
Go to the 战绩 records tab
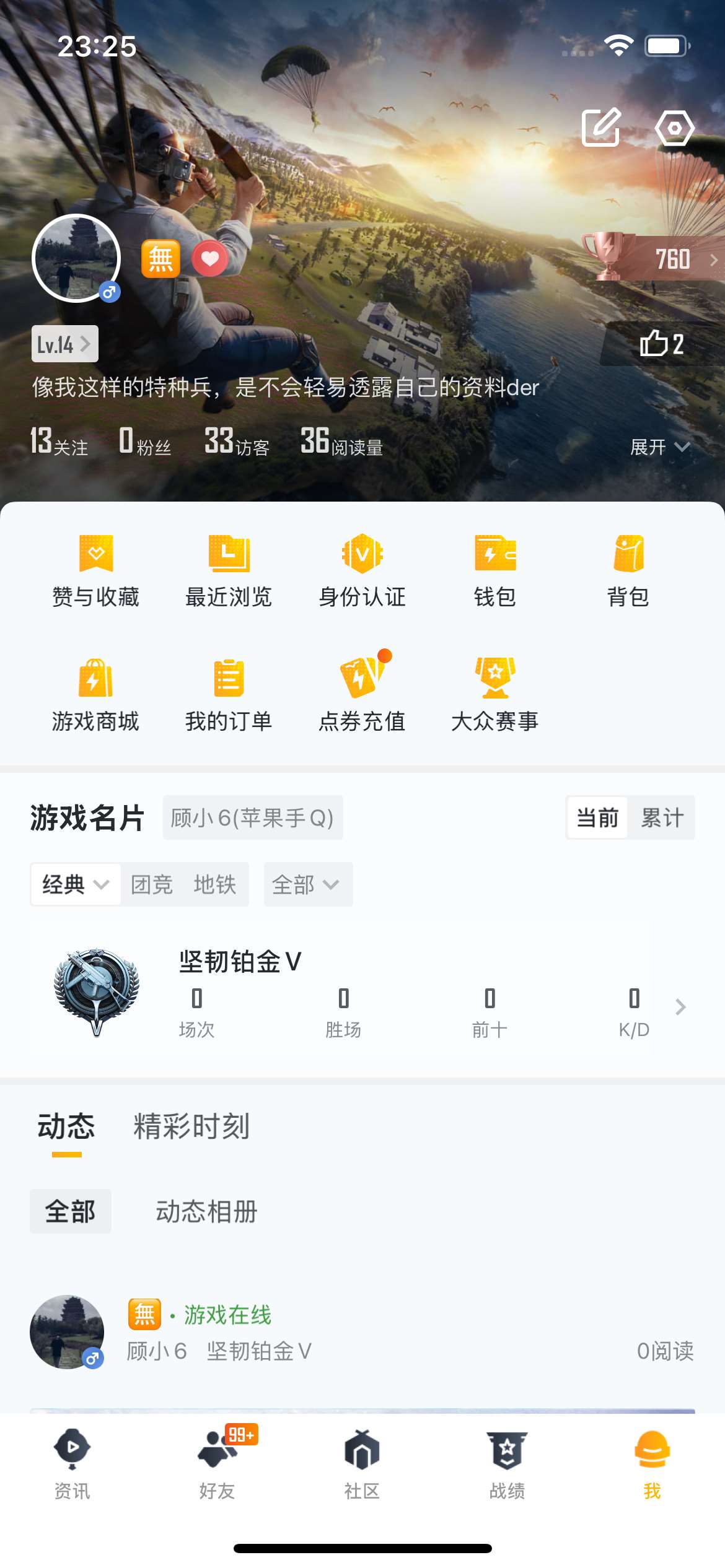[x=507, y=1464]
